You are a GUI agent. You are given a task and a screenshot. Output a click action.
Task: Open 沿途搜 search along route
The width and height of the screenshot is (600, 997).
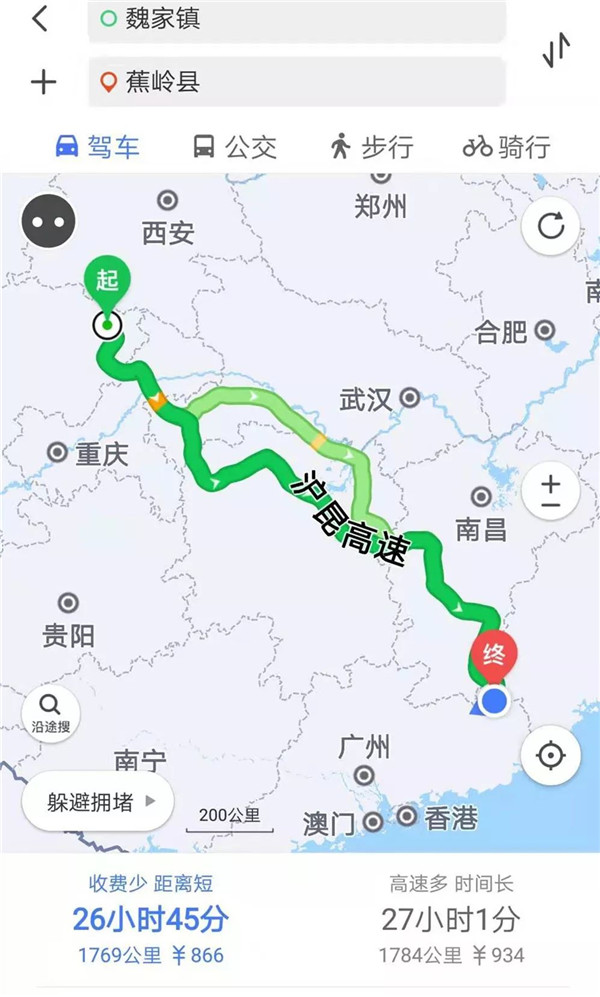click(x=50, y=712)
